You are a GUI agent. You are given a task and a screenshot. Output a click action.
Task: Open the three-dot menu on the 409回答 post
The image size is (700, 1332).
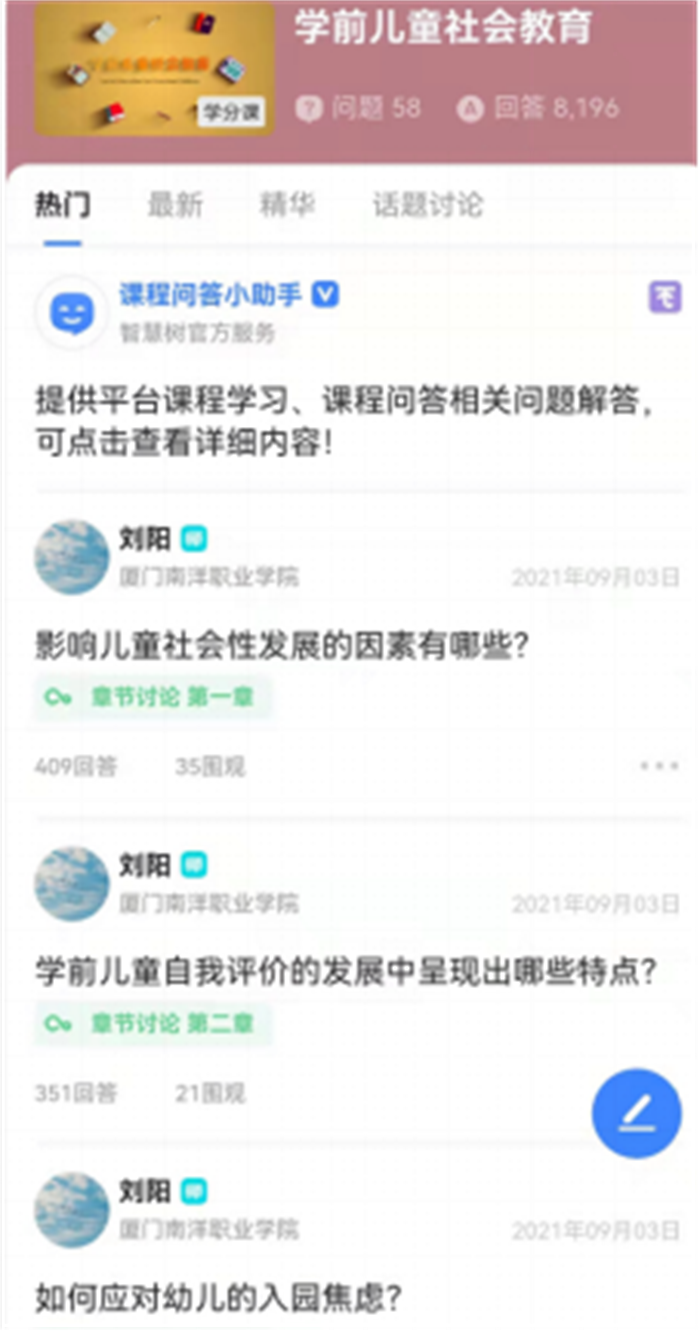coord(659,766)
